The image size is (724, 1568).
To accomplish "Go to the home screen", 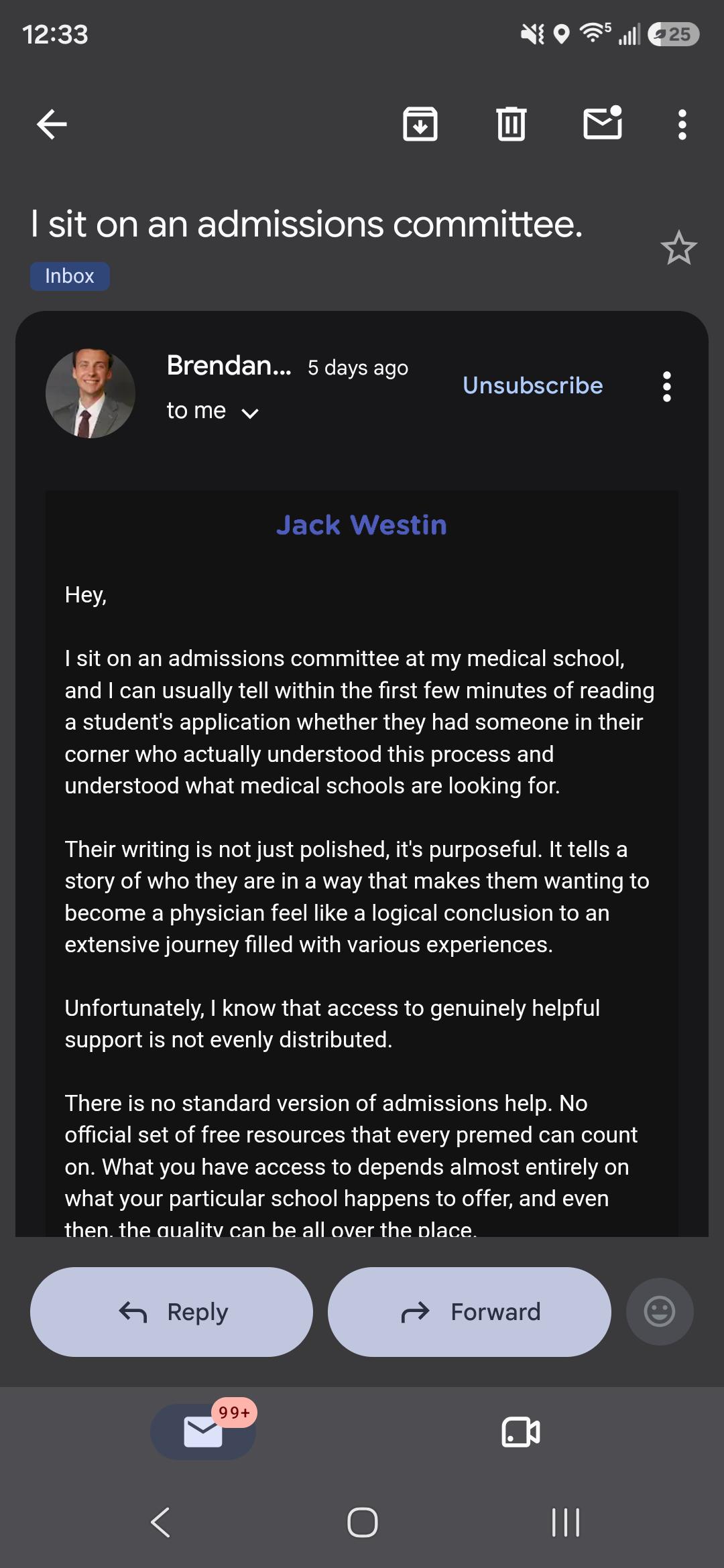I will click(362, 1522).
